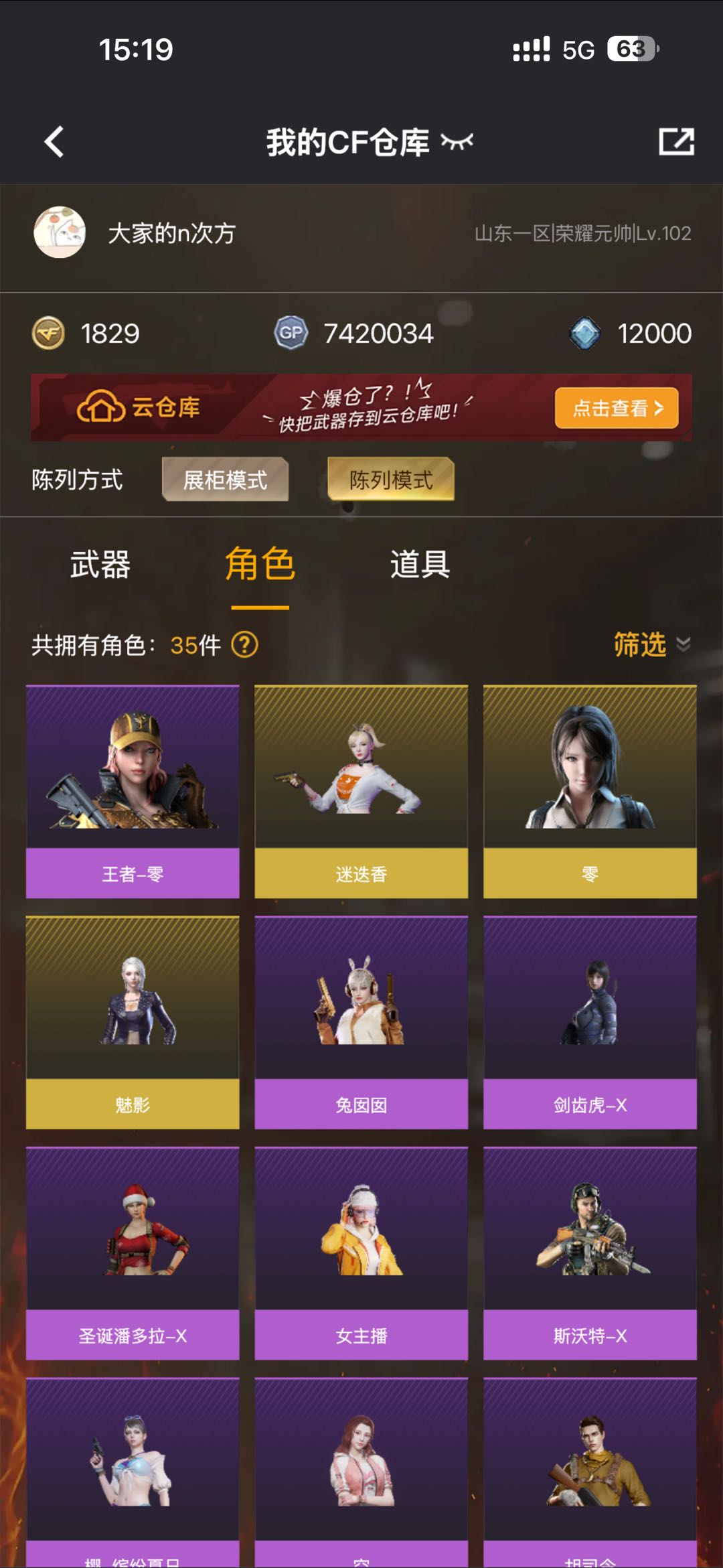This screenshot has height=1568, width=723.
Task: Select the 魅影 character
Action: coord(133,1022)
